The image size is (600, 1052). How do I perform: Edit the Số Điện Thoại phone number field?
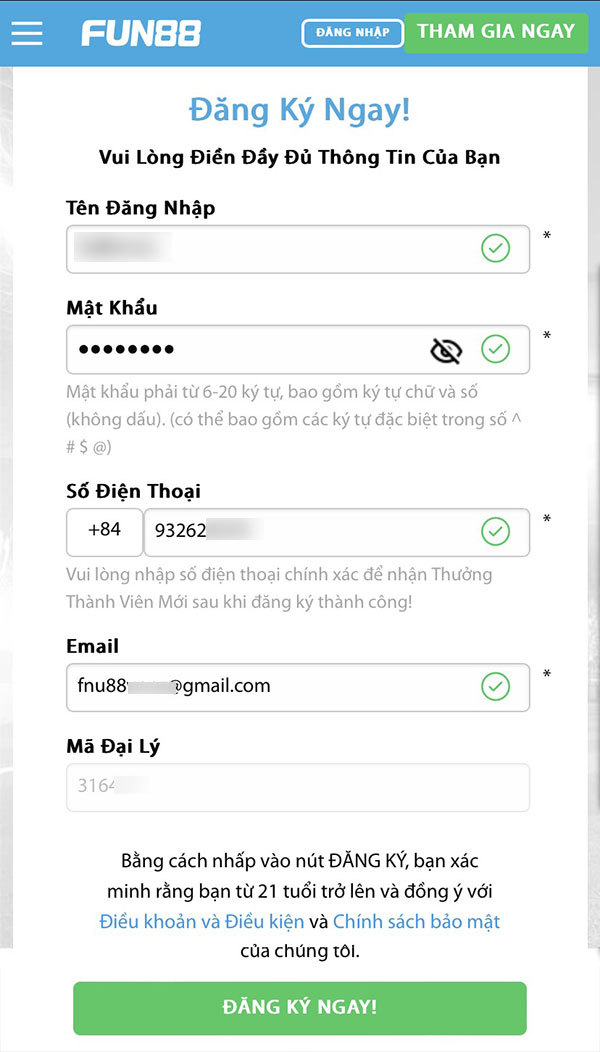coord(337,532)
